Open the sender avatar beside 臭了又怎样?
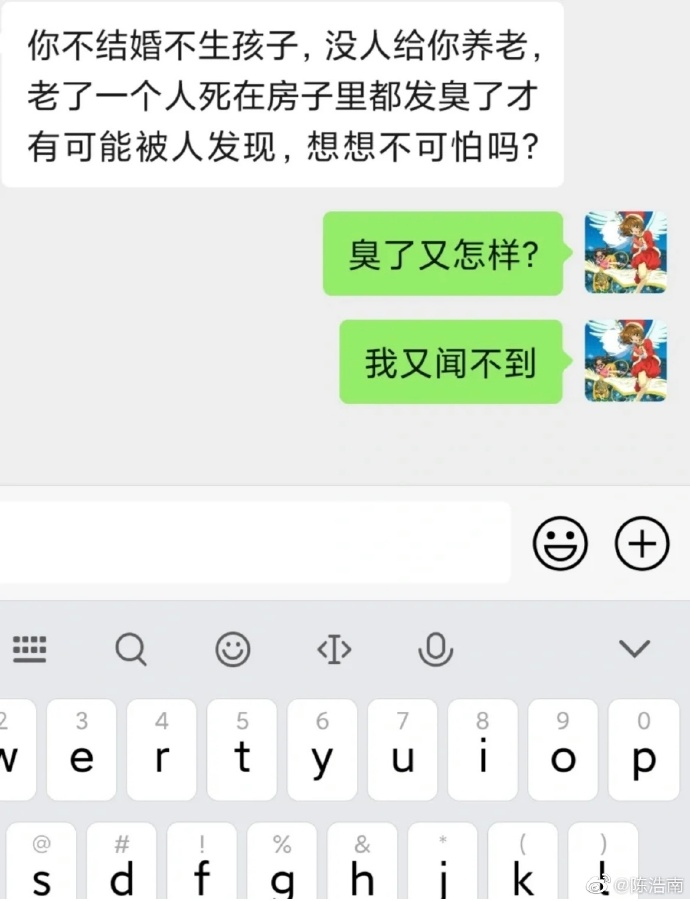 point(625,252)
